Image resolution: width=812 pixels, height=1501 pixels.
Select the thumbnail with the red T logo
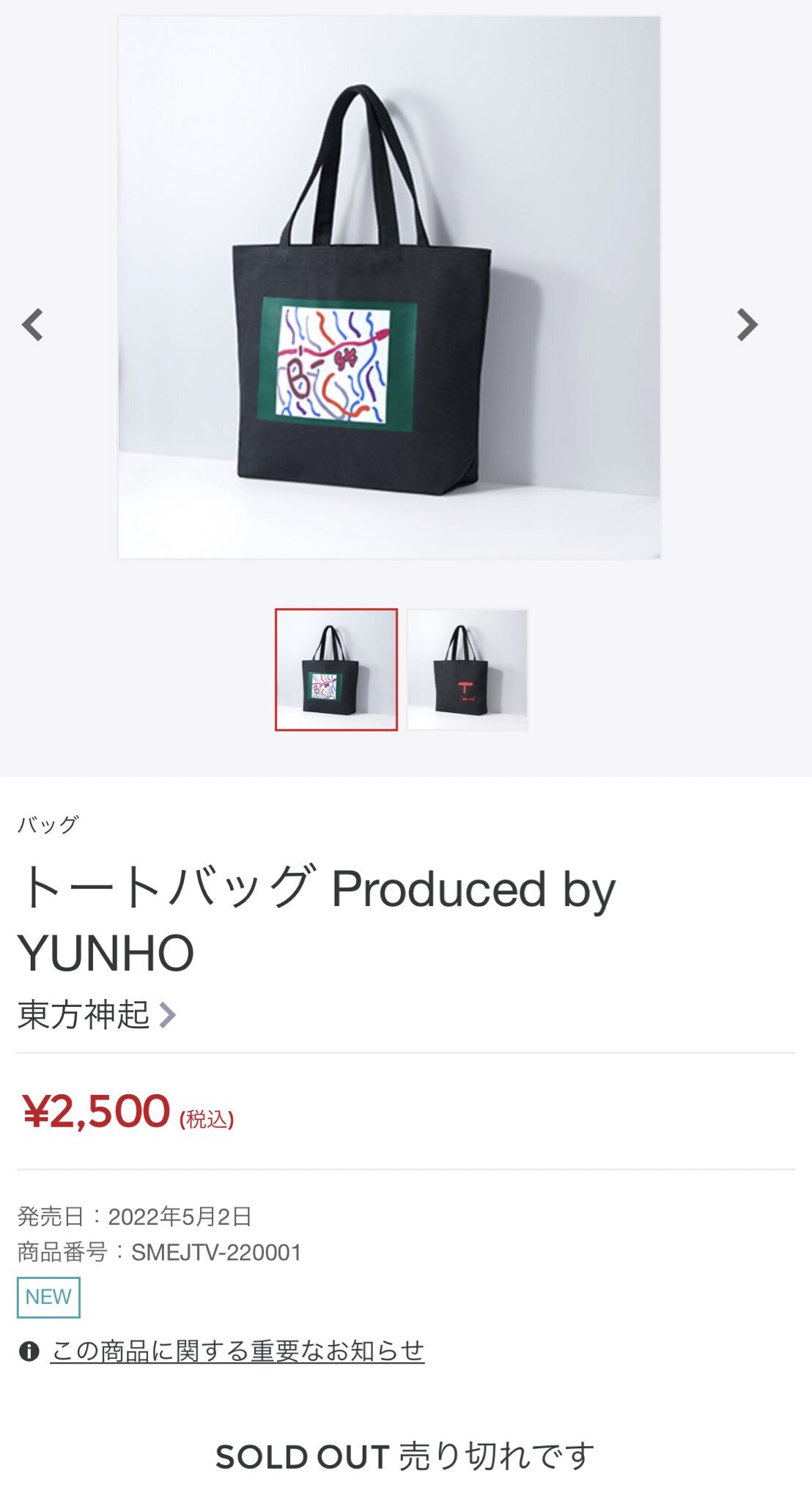pos(468,669)
